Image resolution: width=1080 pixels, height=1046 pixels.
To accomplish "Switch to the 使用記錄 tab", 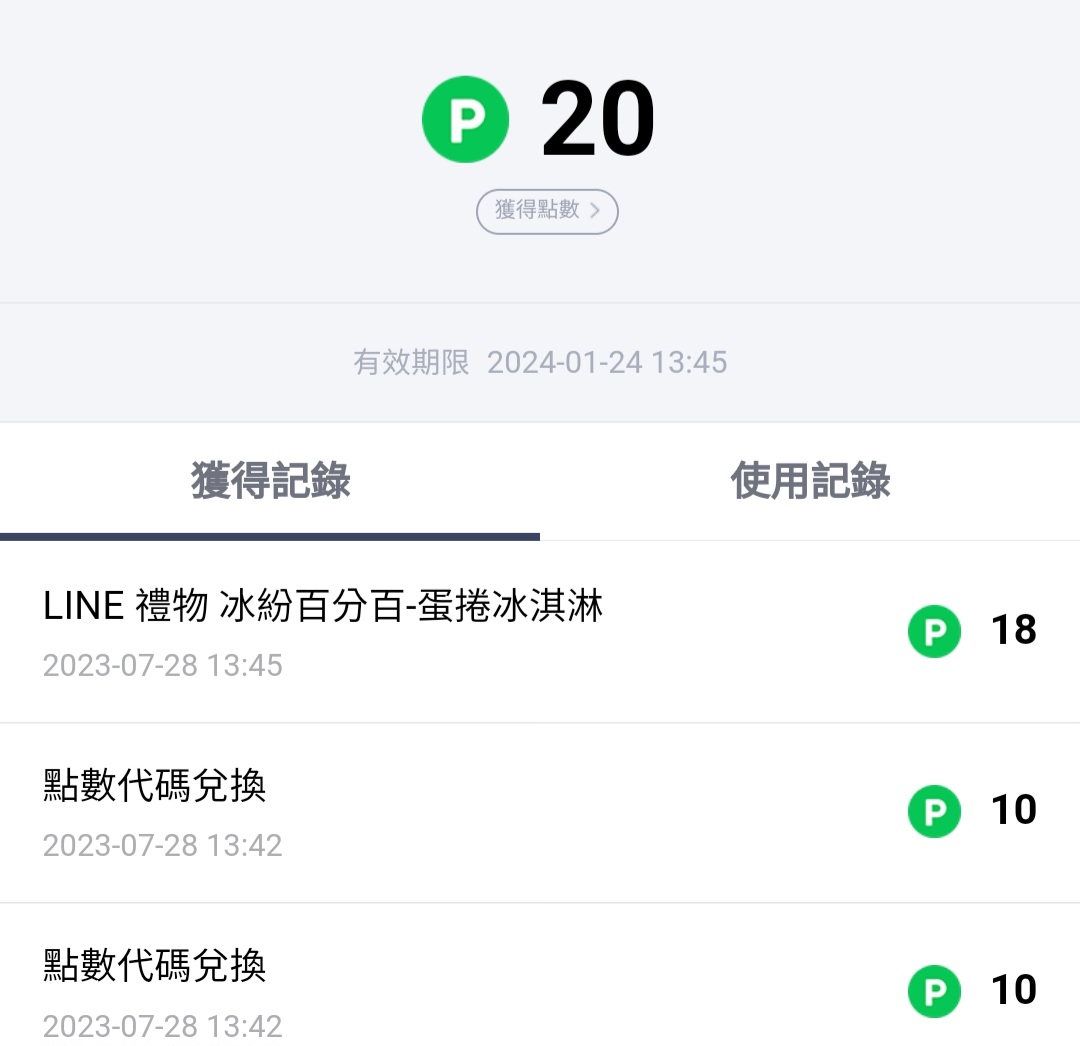I will (x=810, y=481).
